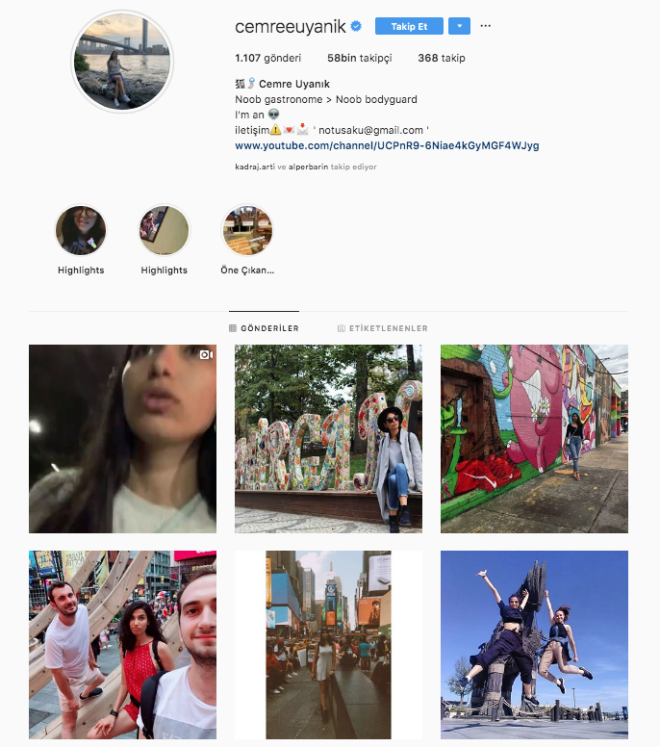
Task: Open the three-dot options menu
Action: tap(486, 26)
